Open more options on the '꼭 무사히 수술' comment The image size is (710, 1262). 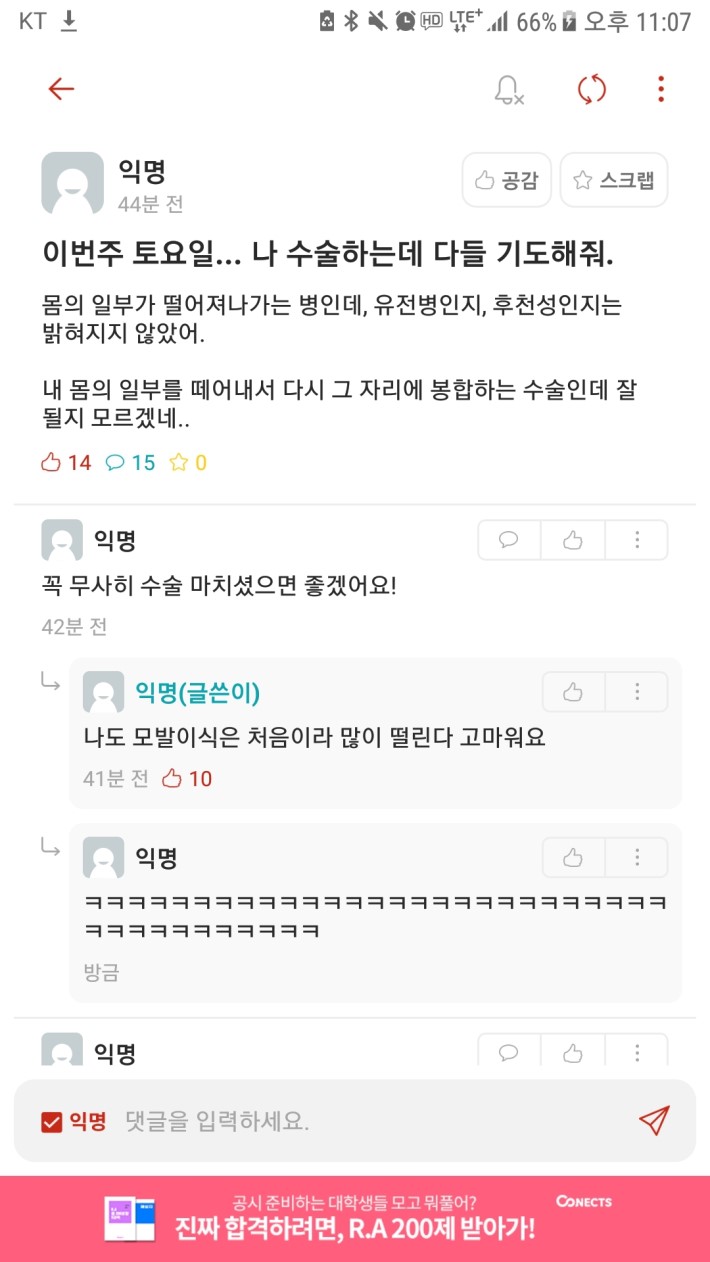click(x=636, y=541)
